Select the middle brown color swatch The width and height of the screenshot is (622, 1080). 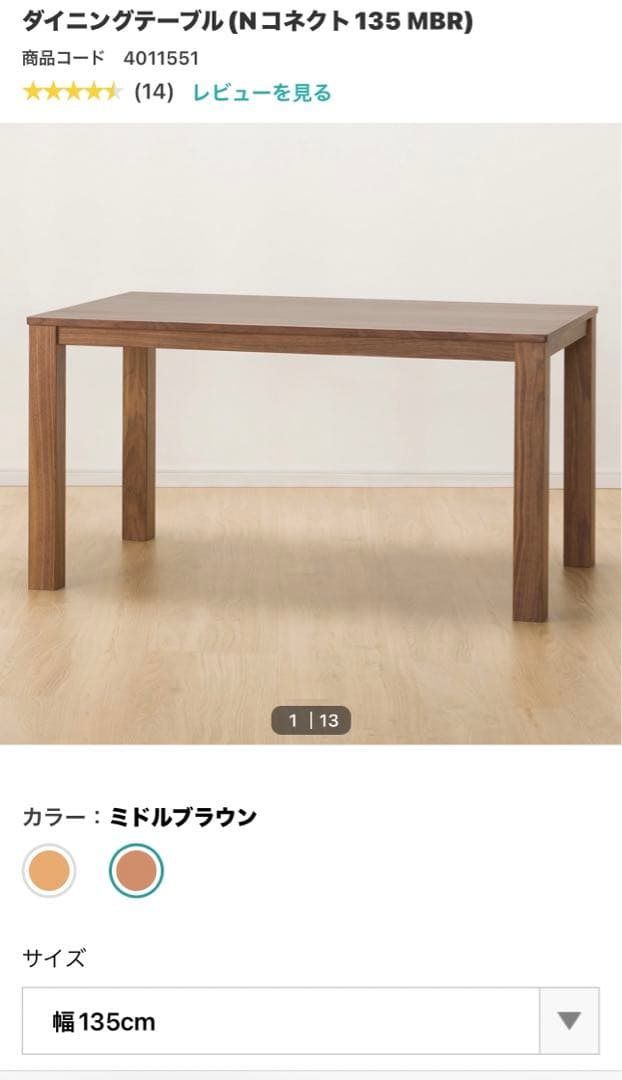(x=136, y=871)
